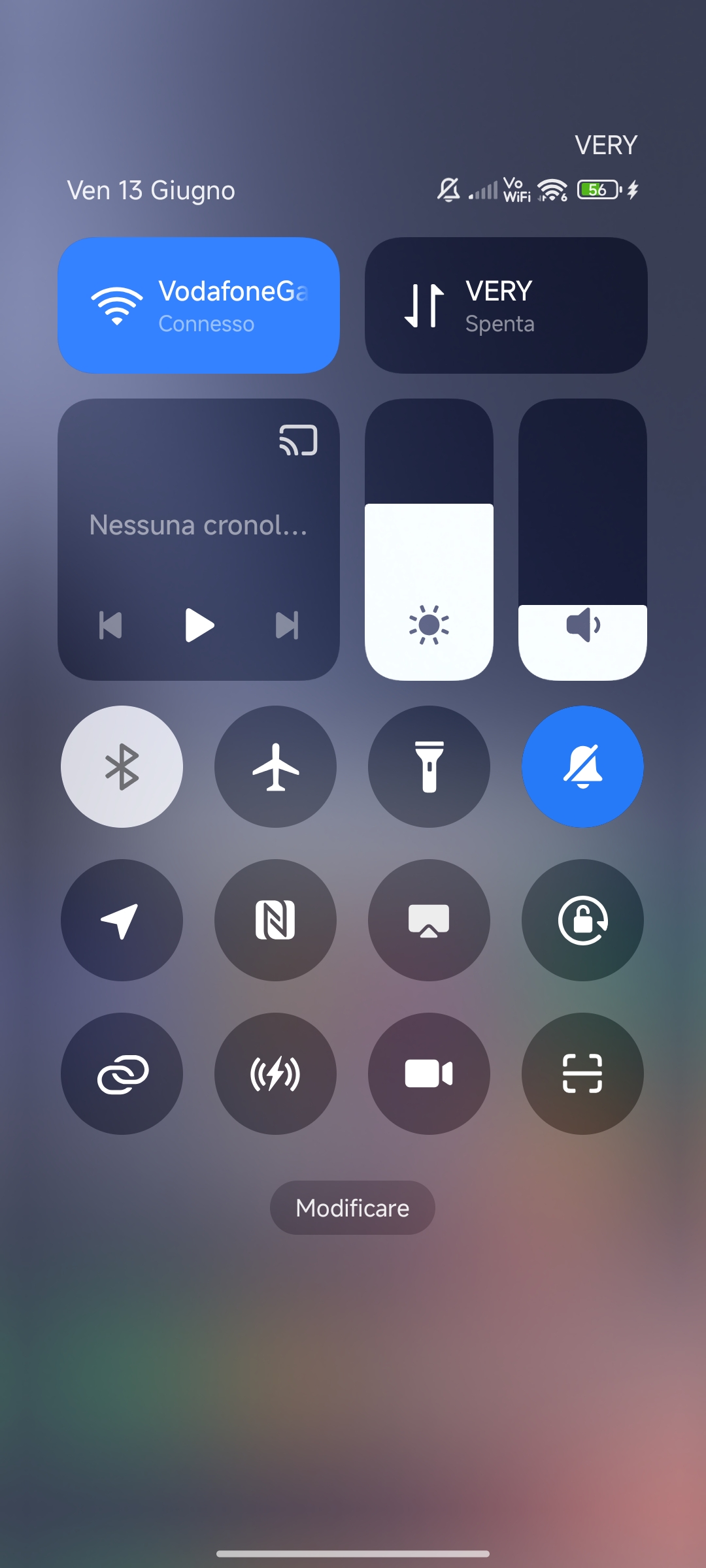Open the screen cast tile
The height and width of the screenshot is (1568, 706).
429,920
